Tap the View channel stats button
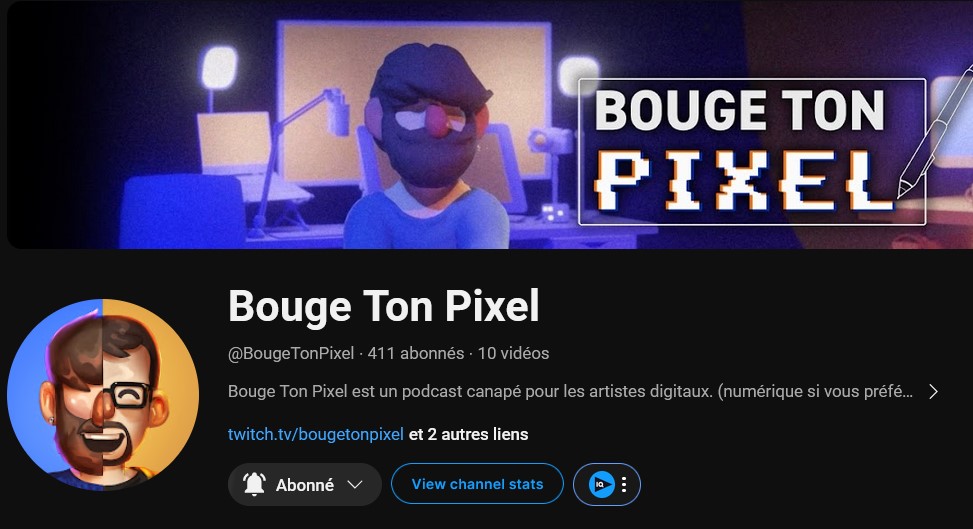Screen dimensions: 973x529 [477, 484]
